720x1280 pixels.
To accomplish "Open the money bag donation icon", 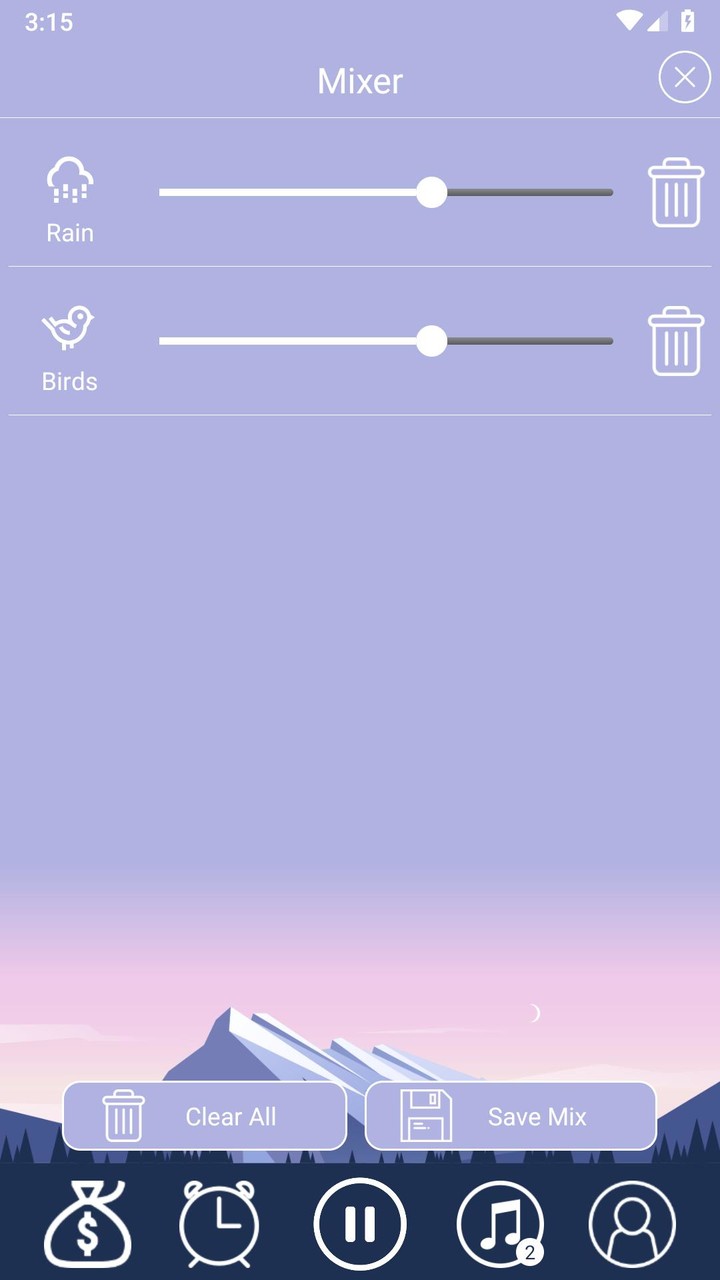I will coord(88,1223).
